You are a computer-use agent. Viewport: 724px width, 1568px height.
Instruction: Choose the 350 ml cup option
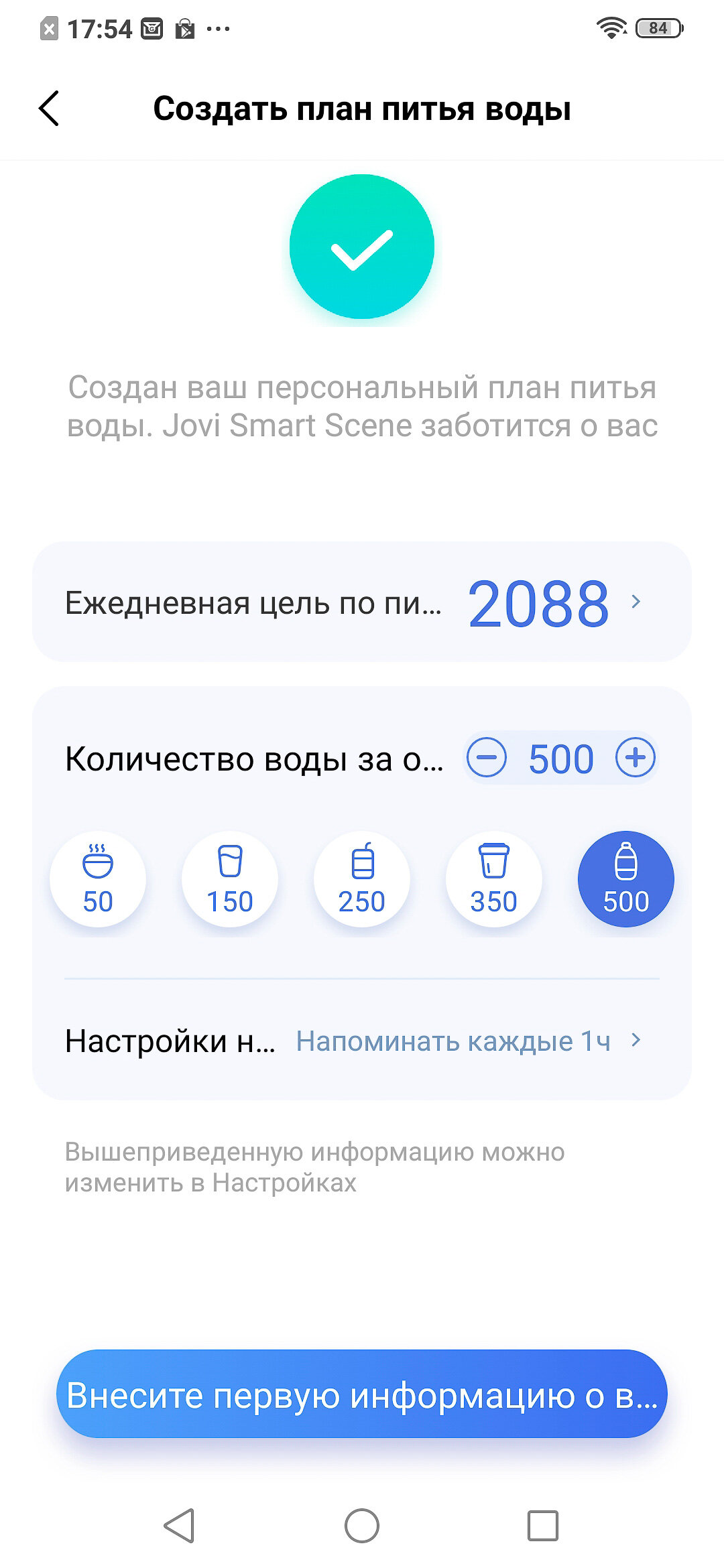[494, 879]
